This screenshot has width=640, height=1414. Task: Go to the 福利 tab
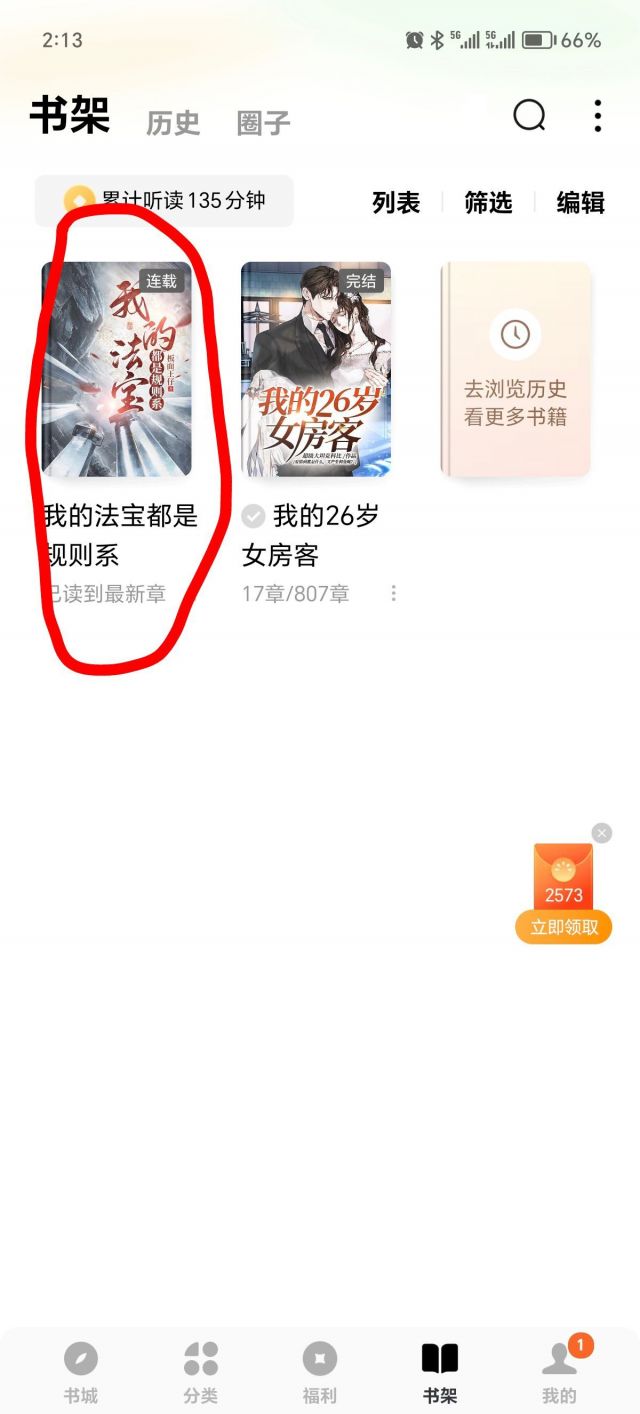coord(320,1371)
